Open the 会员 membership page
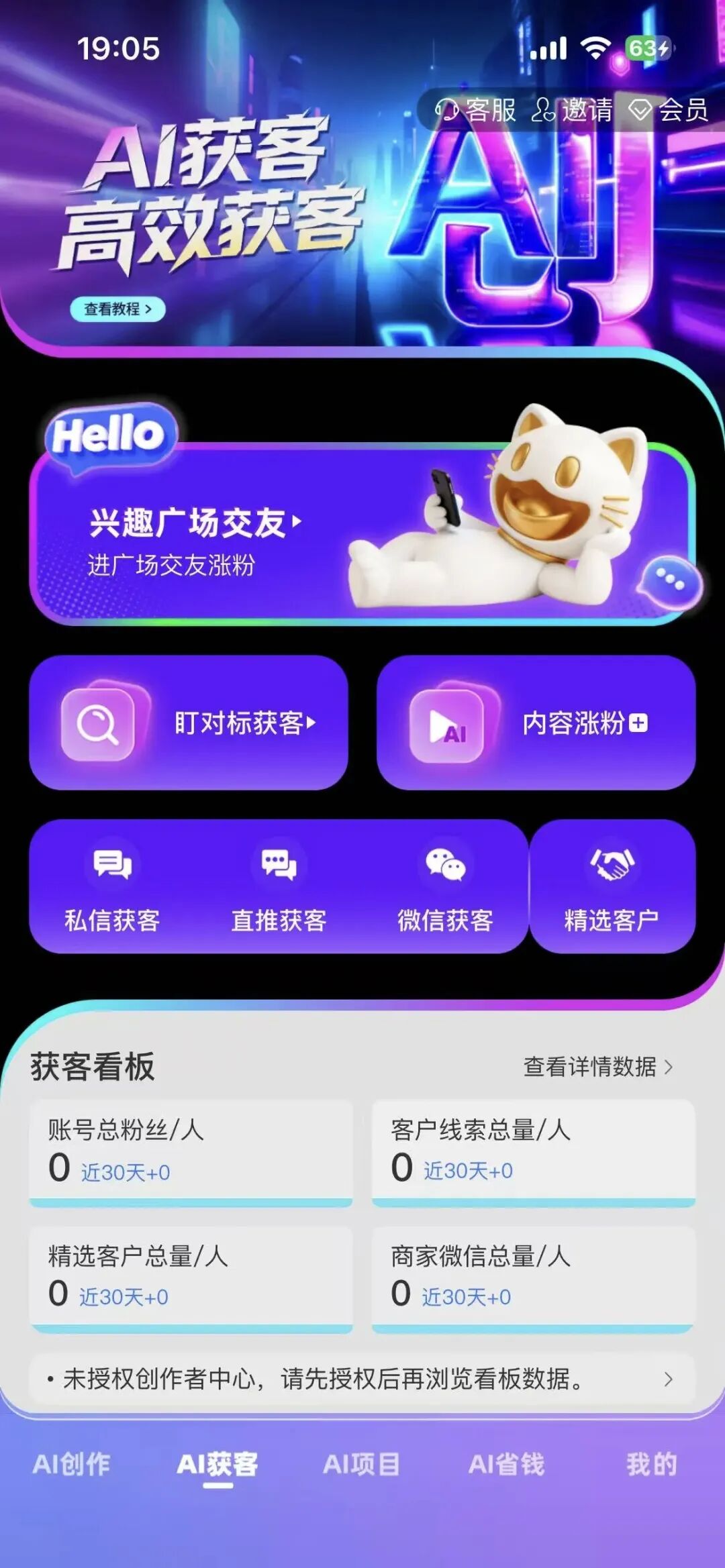 (669, 110)
